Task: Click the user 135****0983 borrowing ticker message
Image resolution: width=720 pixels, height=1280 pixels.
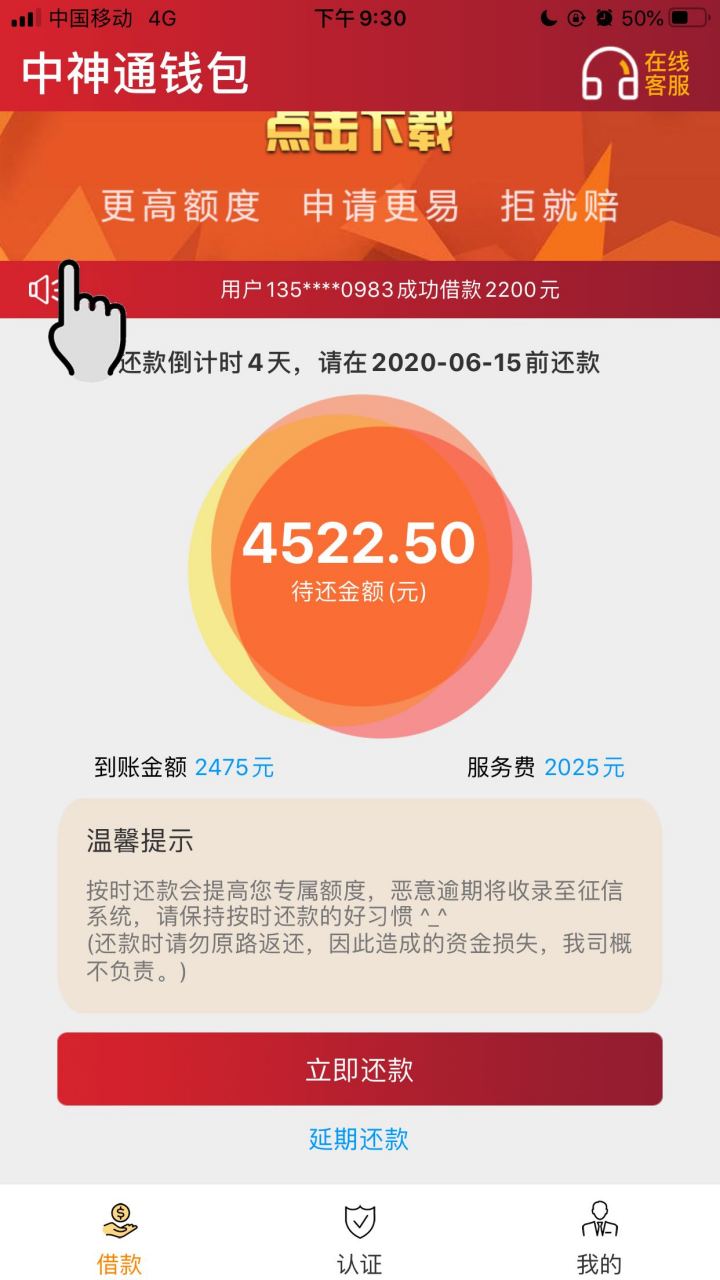Action: pos(390,290)
